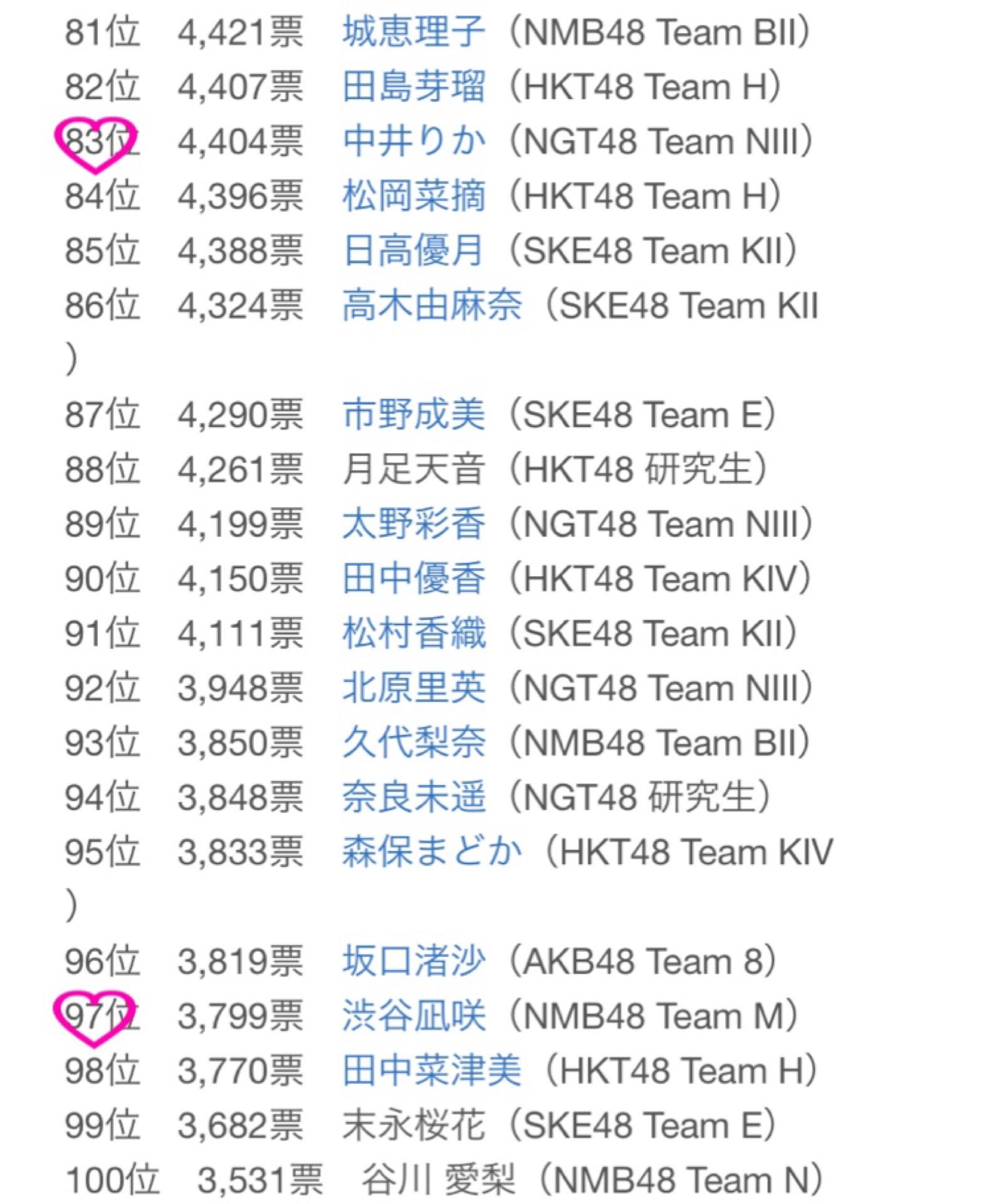Tap the link for 太野彩香
The width and height of the screenshot is (991, 1204).
pos(413,524)
